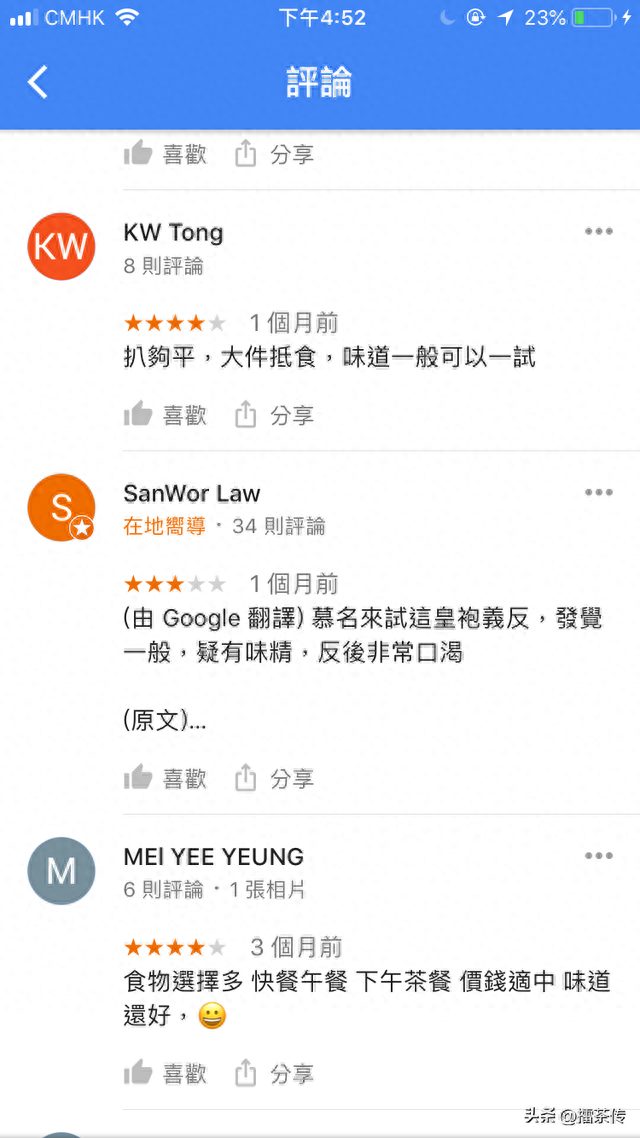Open SanWor Law's profile avatar
Viewport: 640px width, 1138px height.
tap(61, 507)
